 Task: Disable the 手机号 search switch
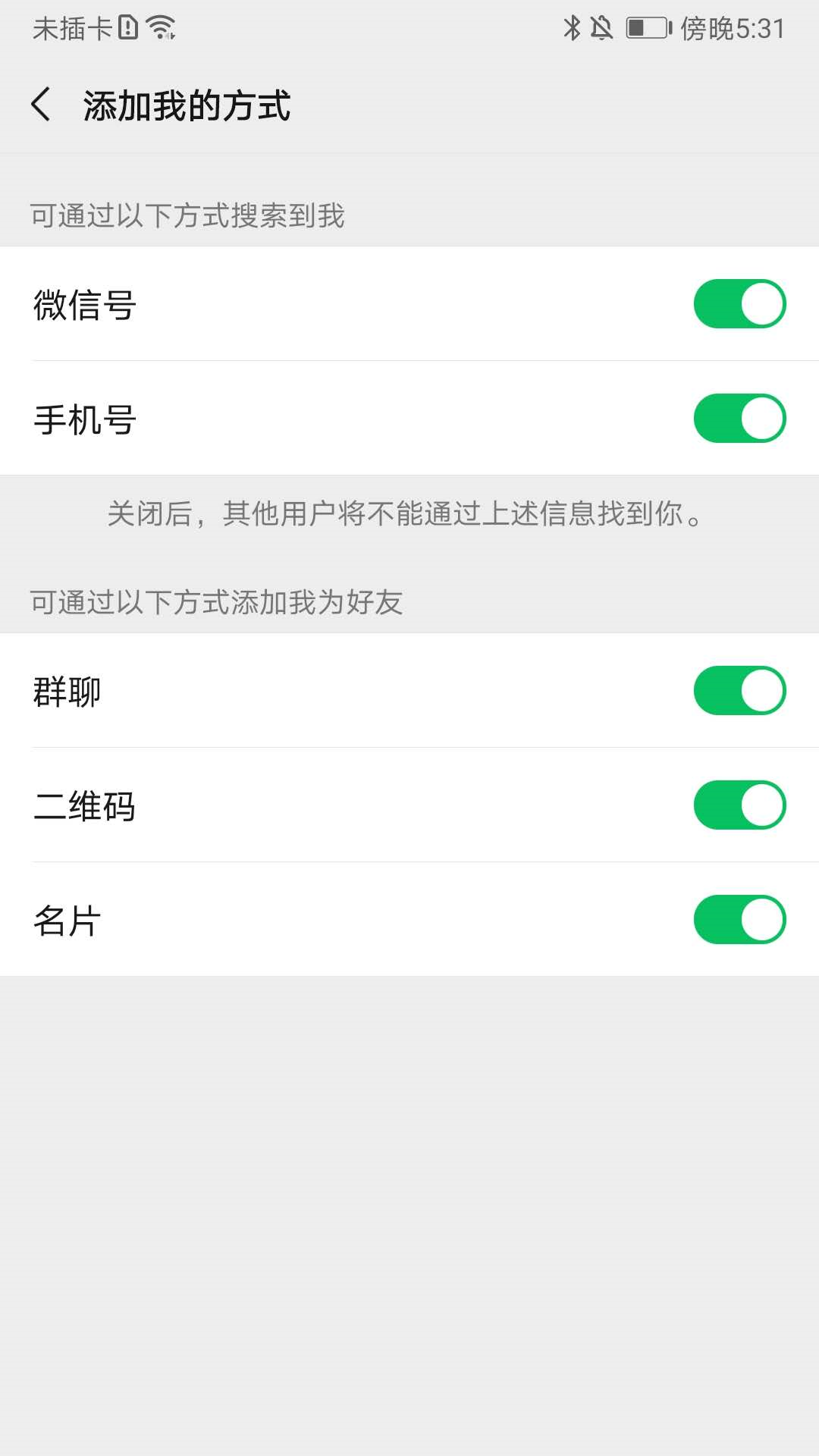click(x=739, y=419)
